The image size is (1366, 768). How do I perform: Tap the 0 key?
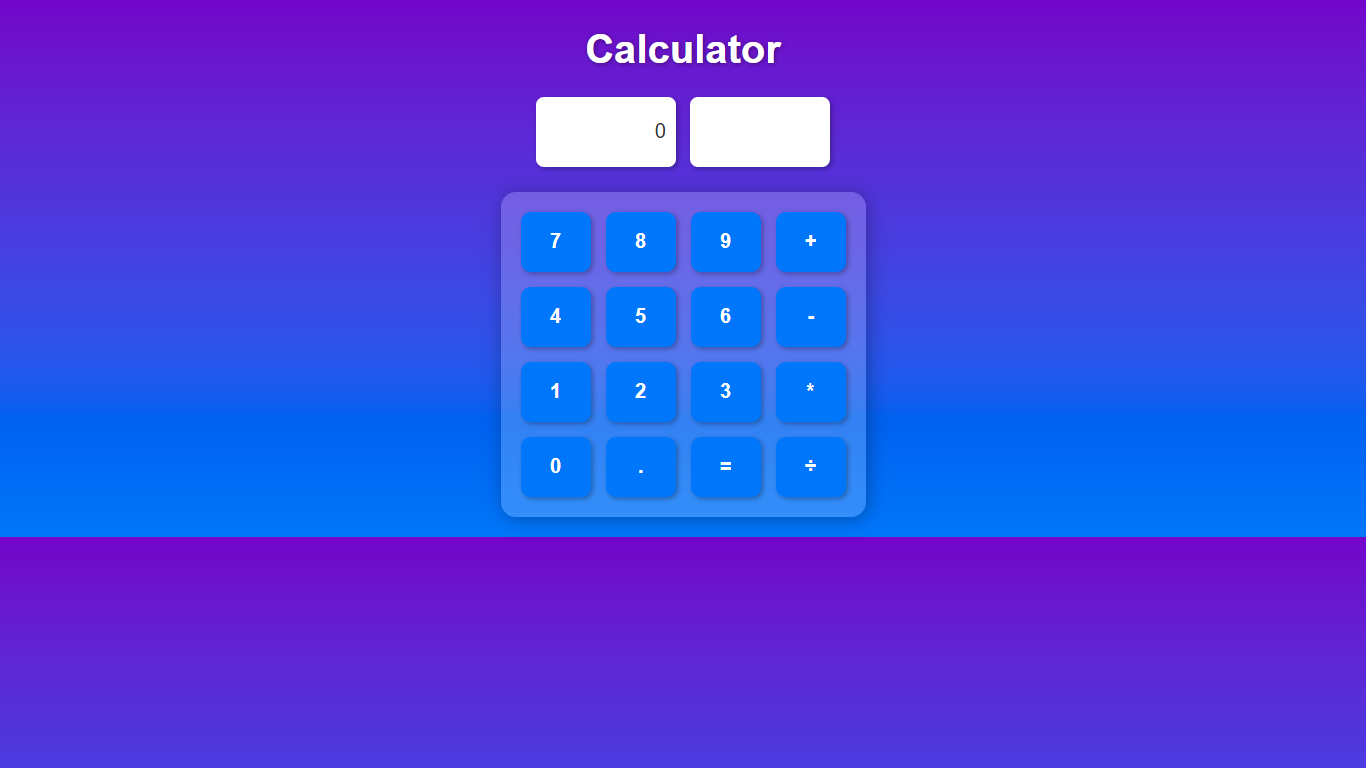(556, 466)
